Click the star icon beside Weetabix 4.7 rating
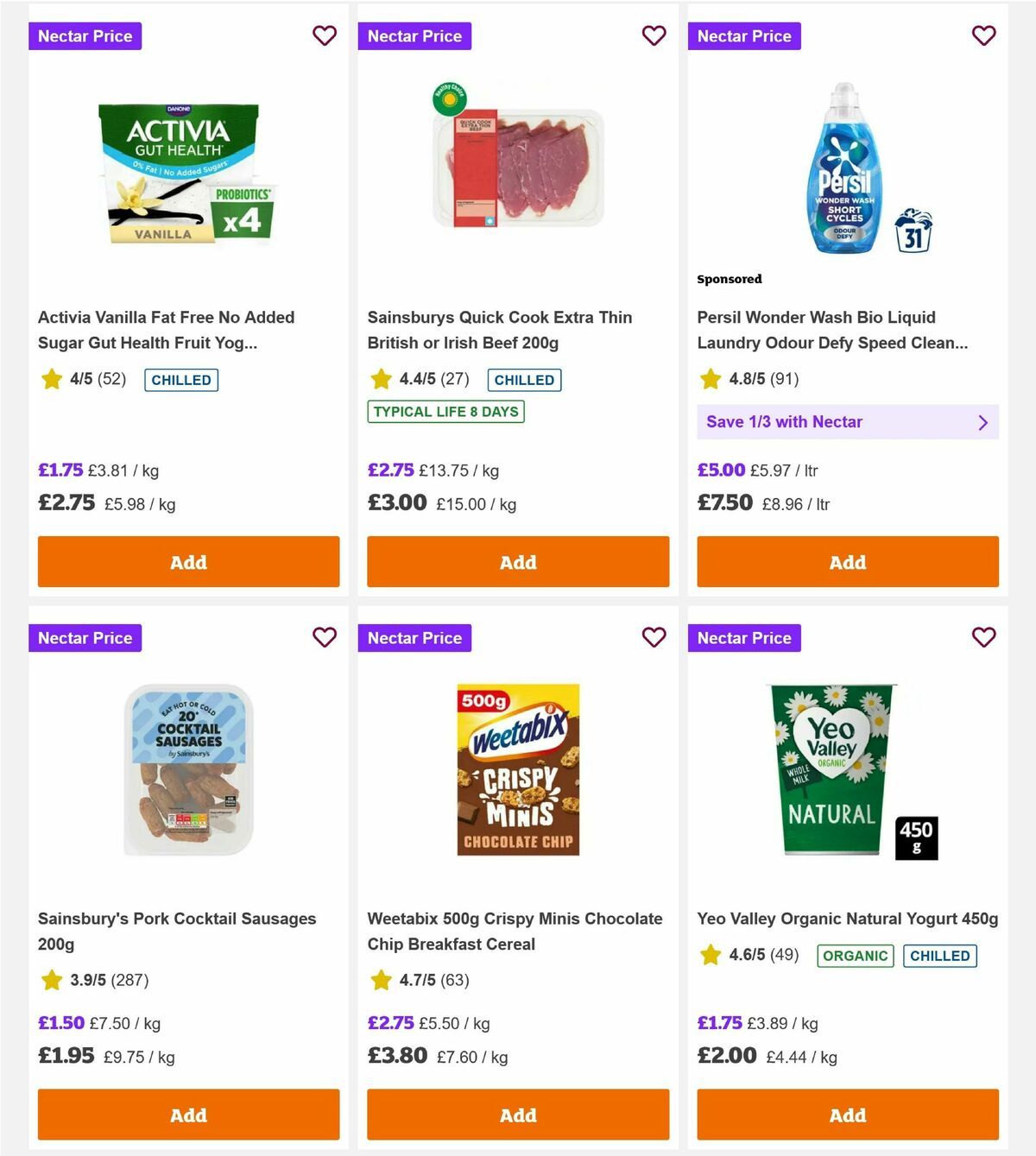The image size is (1036, 1156). (381, 980)
